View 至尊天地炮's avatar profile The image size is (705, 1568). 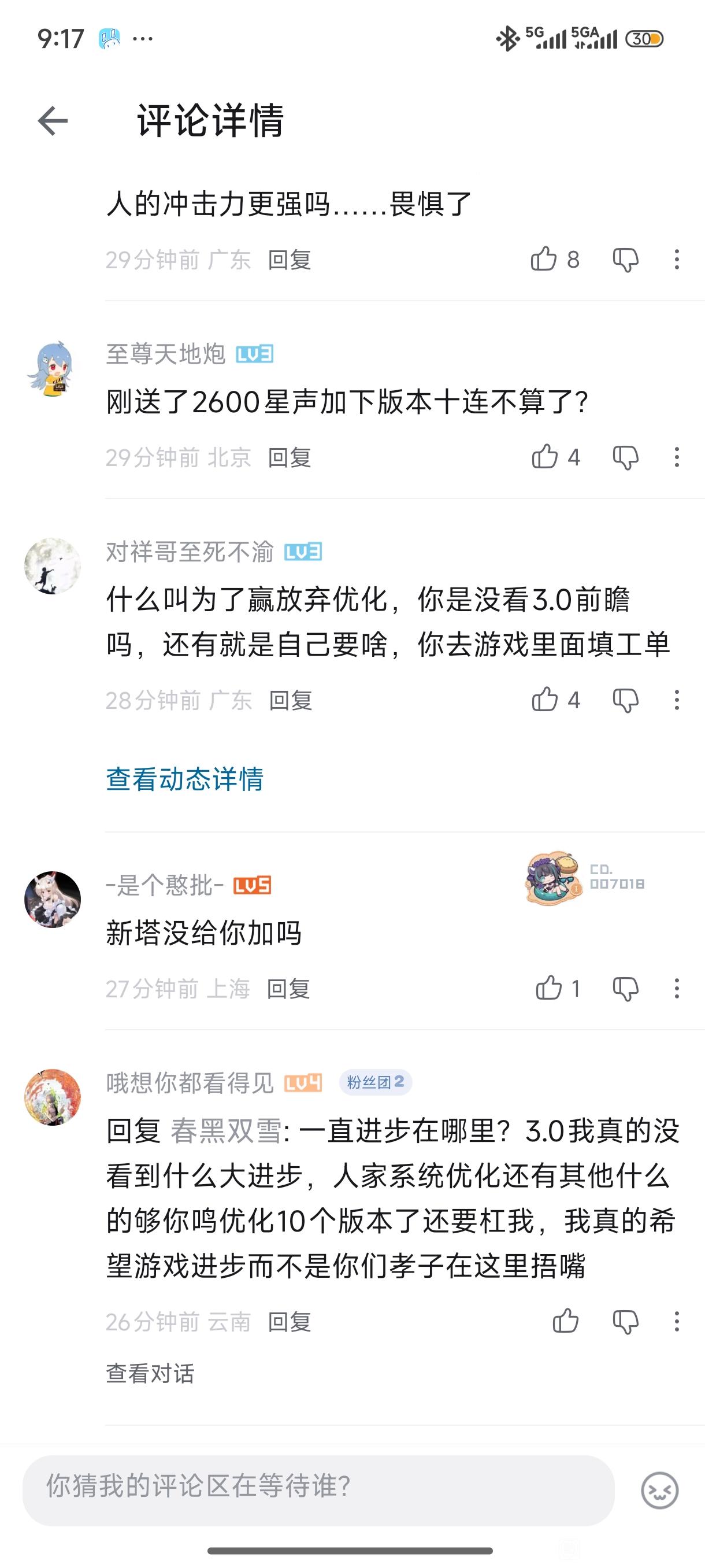coord(51,368)
